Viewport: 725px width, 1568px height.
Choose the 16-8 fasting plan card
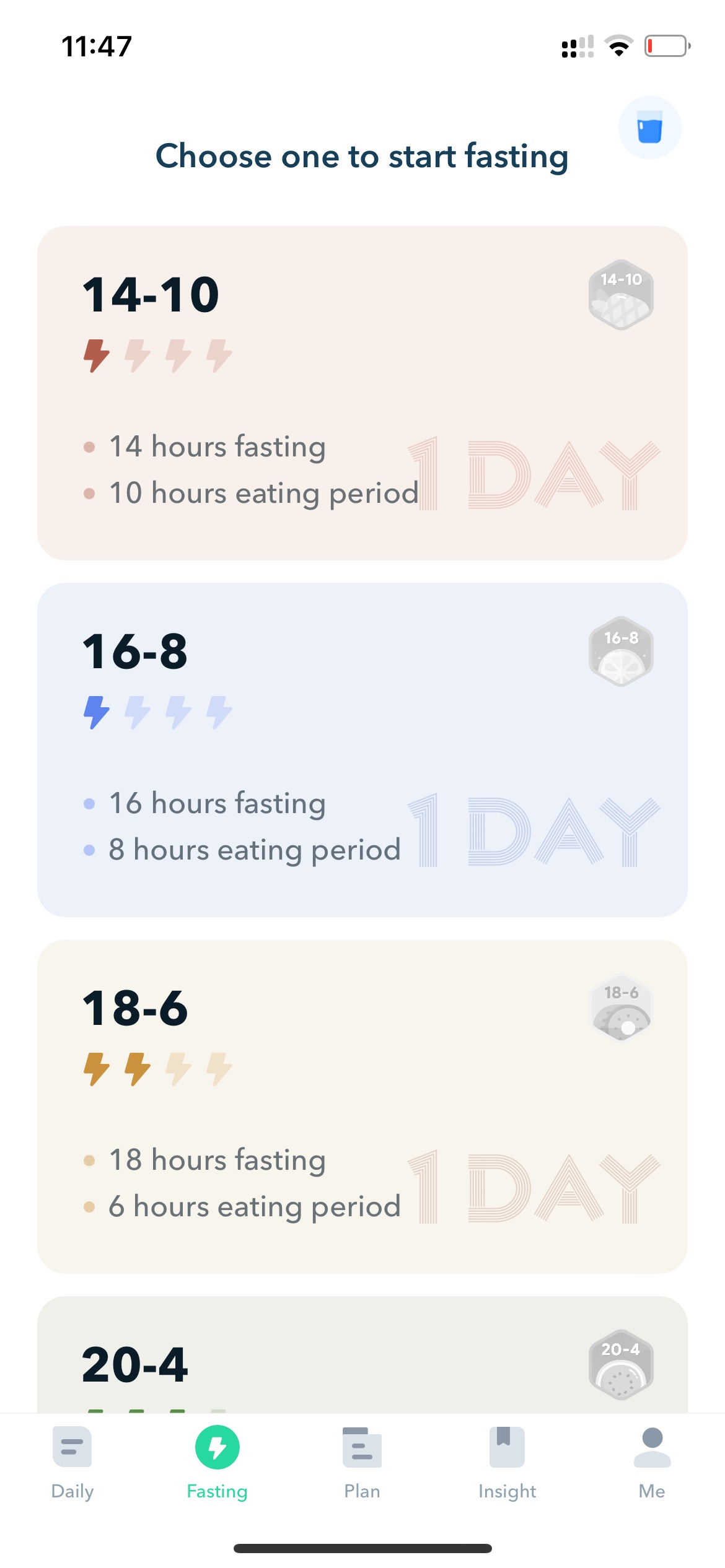(x=362, y=750)
